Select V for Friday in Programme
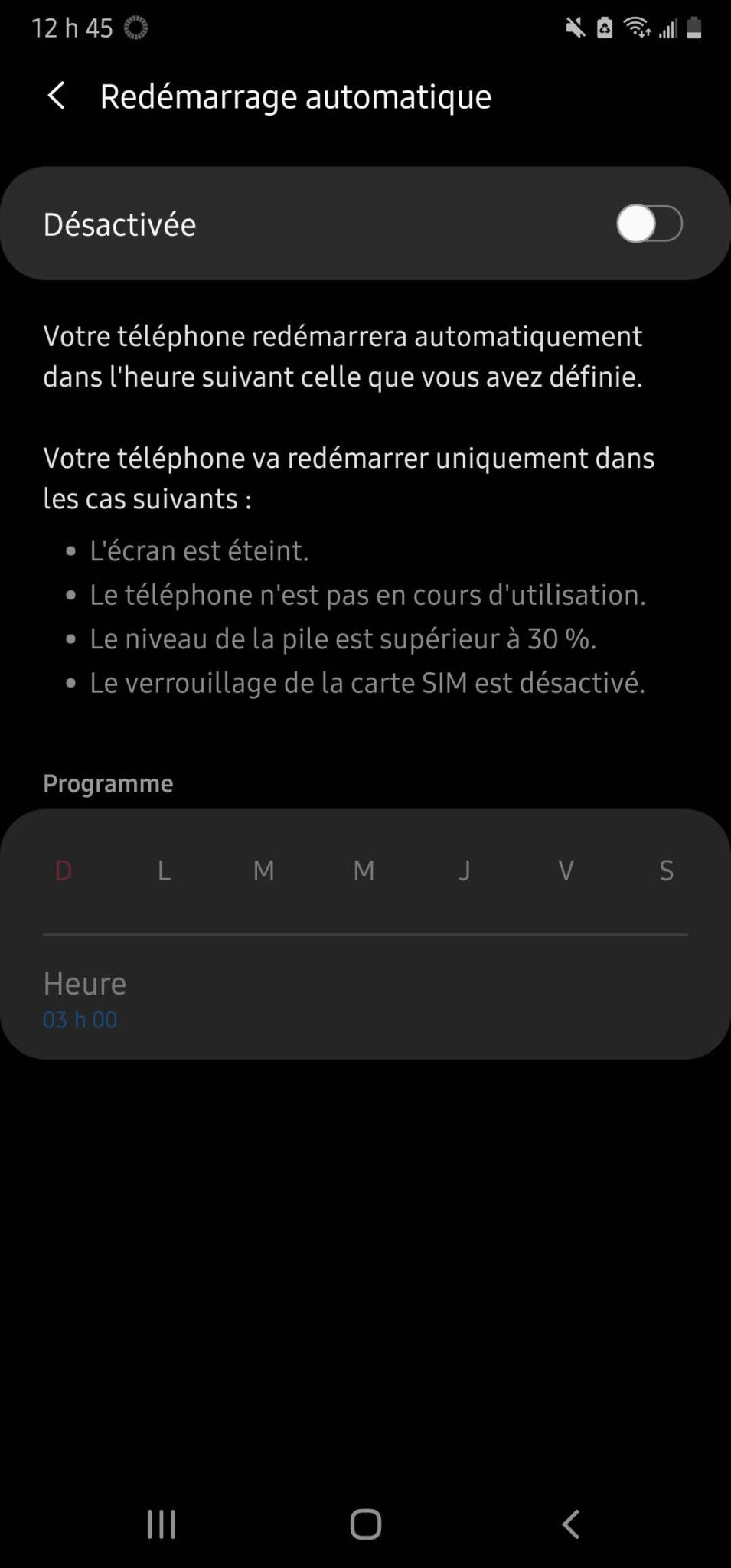This screenshot has height=1568, width=731. click(566, 871)
